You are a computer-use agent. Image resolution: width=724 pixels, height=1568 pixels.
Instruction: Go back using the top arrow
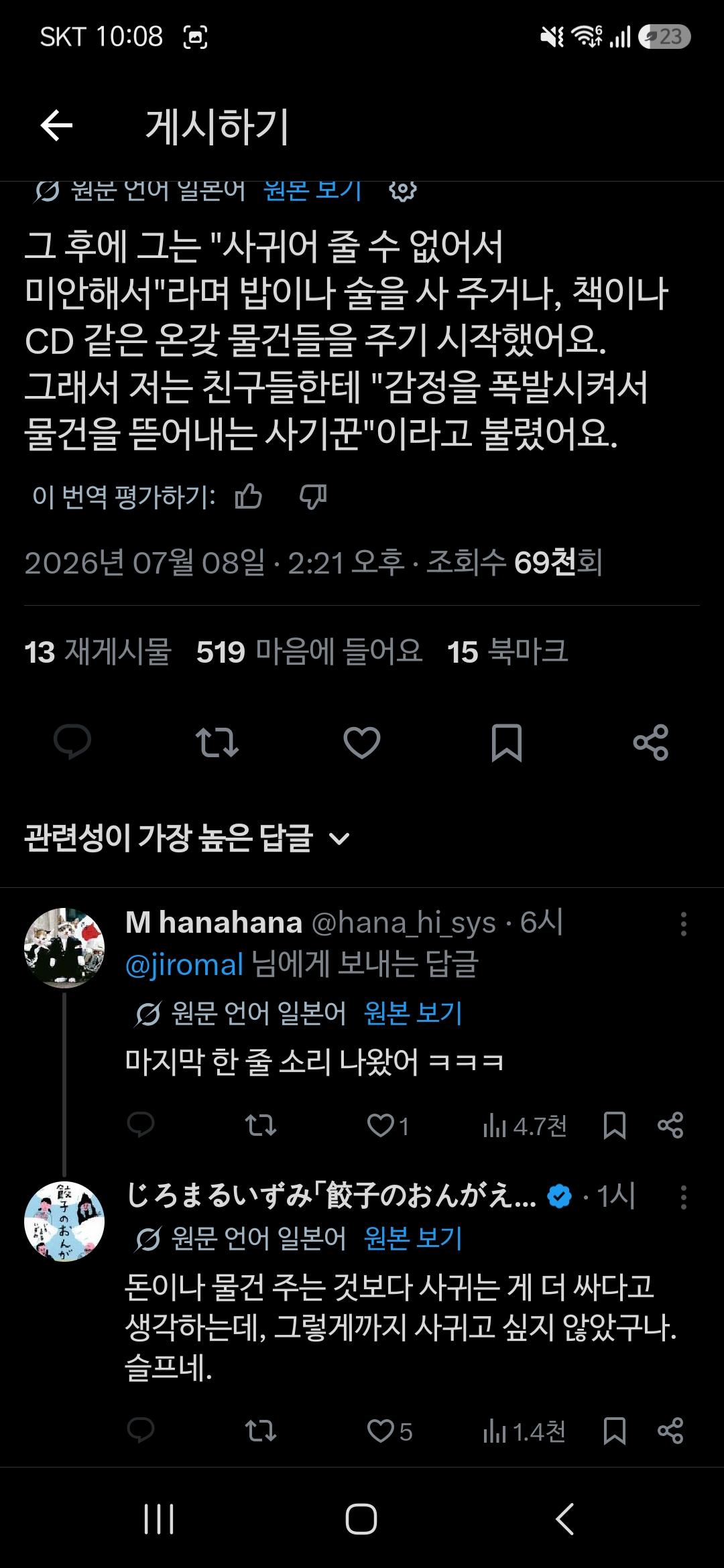pyautogui.click(x=56, y=125)
